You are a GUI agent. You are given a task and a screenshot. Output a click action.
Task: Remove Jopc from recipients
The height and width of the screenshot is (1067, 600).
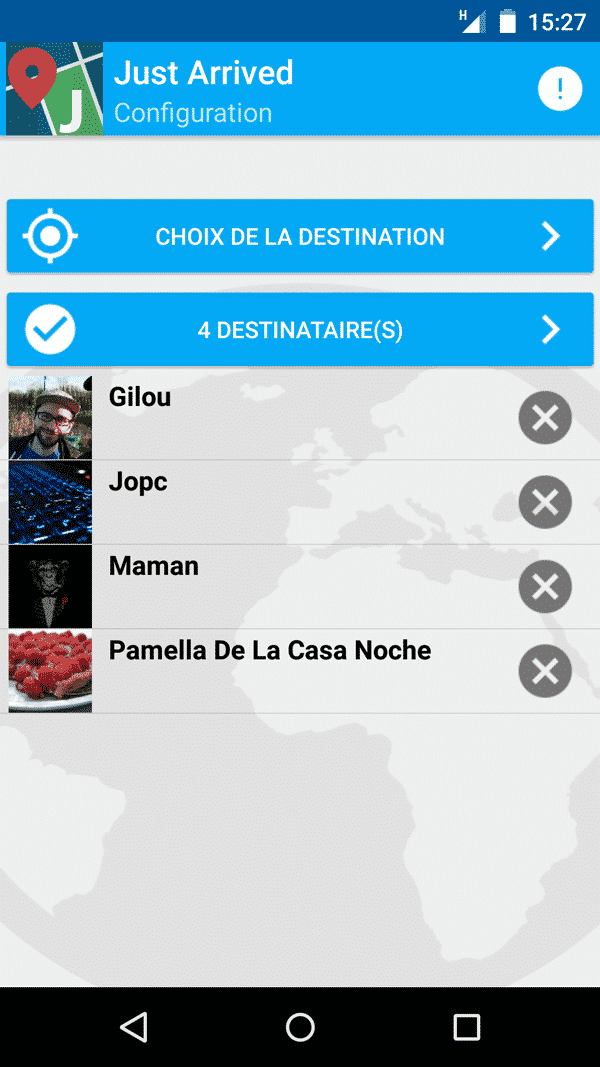click(545, 502)
